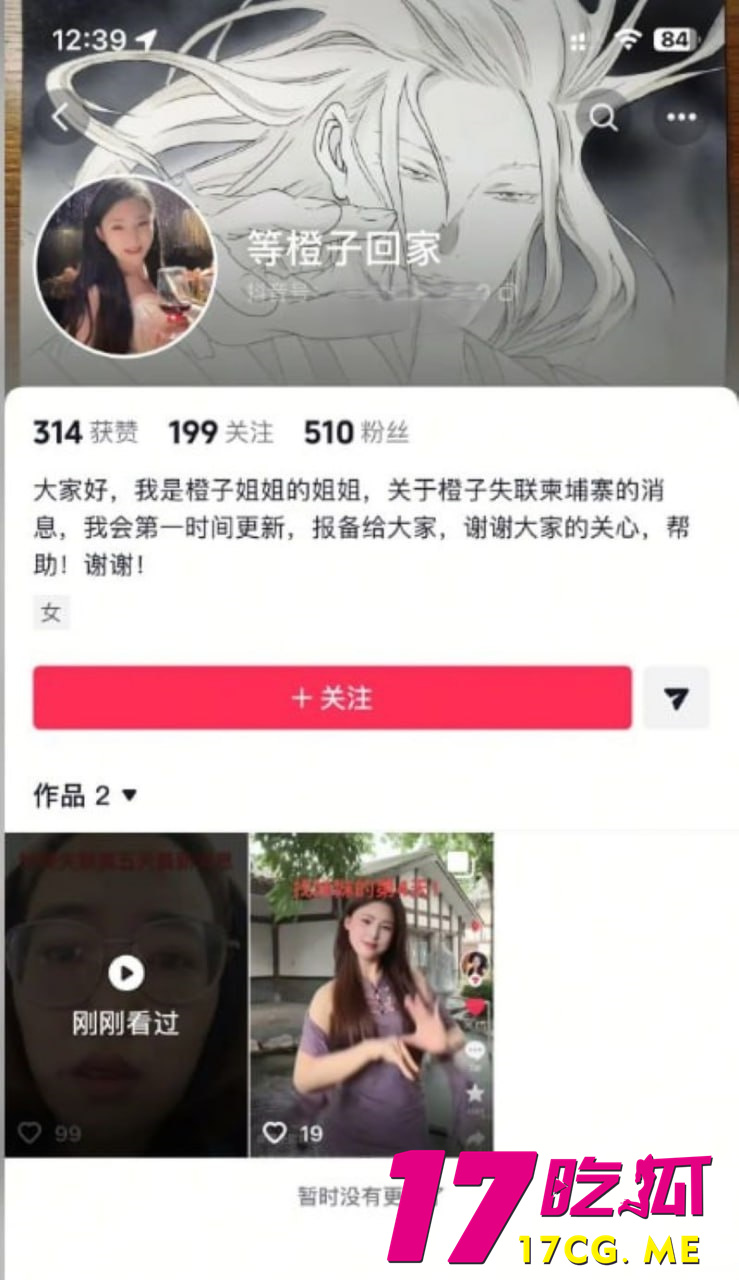The height and width of the screenshot is (1280, 739).
Task: View the 510 粉丝 followers list
Action: point(356,432)
